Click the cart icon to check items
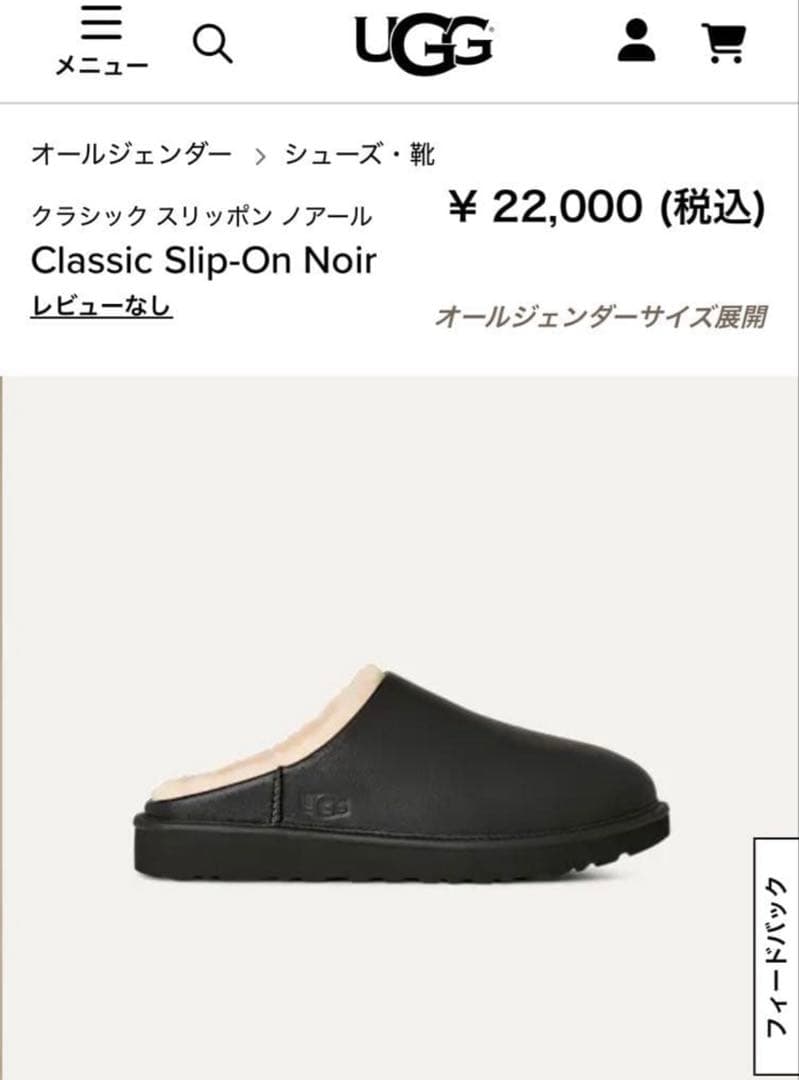Screen dimensions: 799x1080 tap(723, 42)
